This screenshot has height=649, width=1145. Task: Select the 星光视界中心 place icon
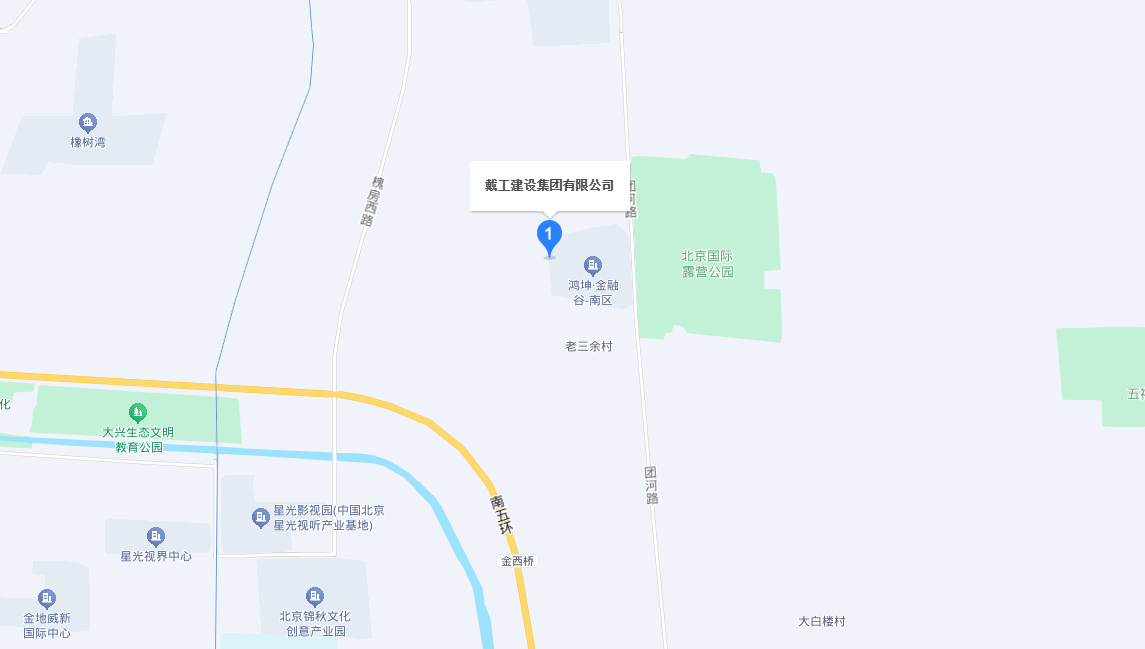[155, 537]
